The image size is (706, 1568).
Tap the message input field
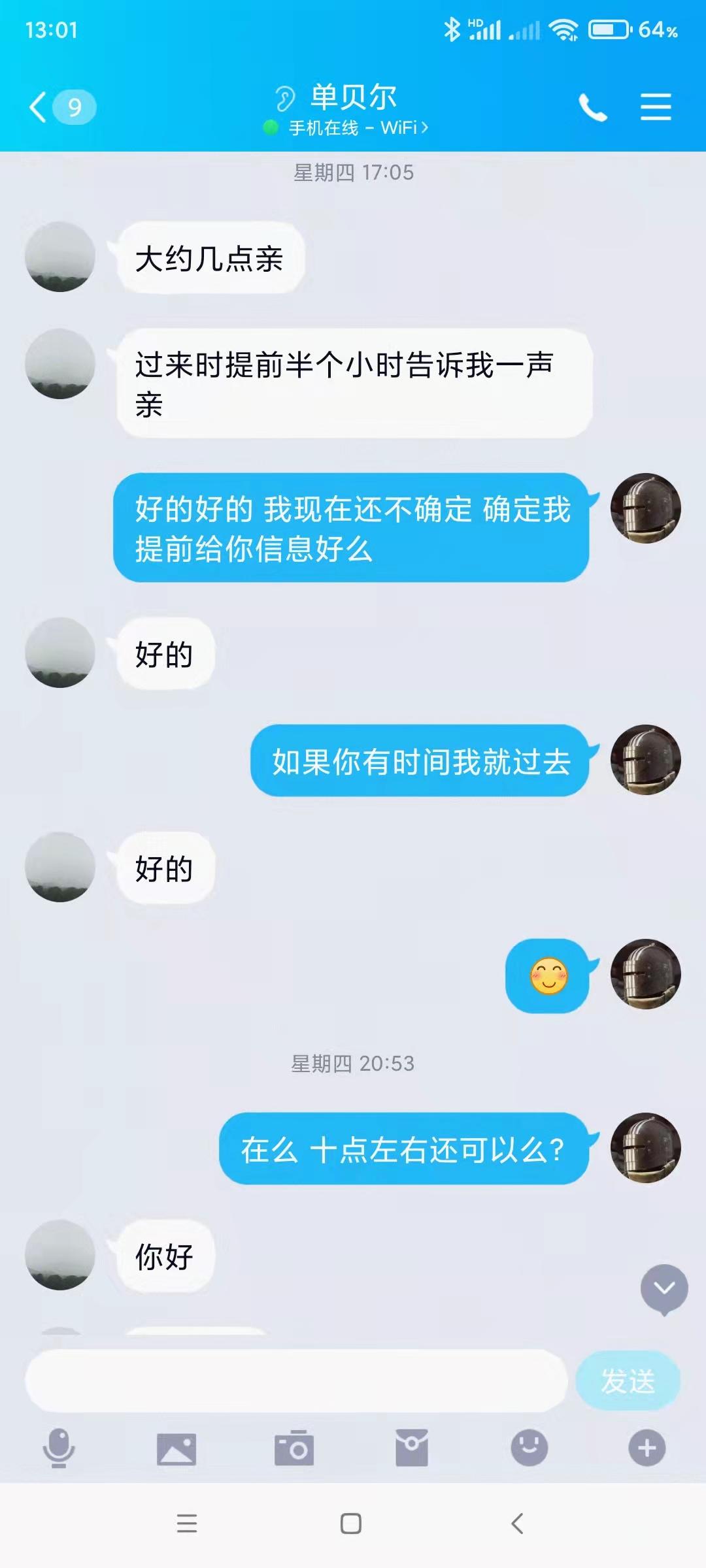(x=295, y=1381)
